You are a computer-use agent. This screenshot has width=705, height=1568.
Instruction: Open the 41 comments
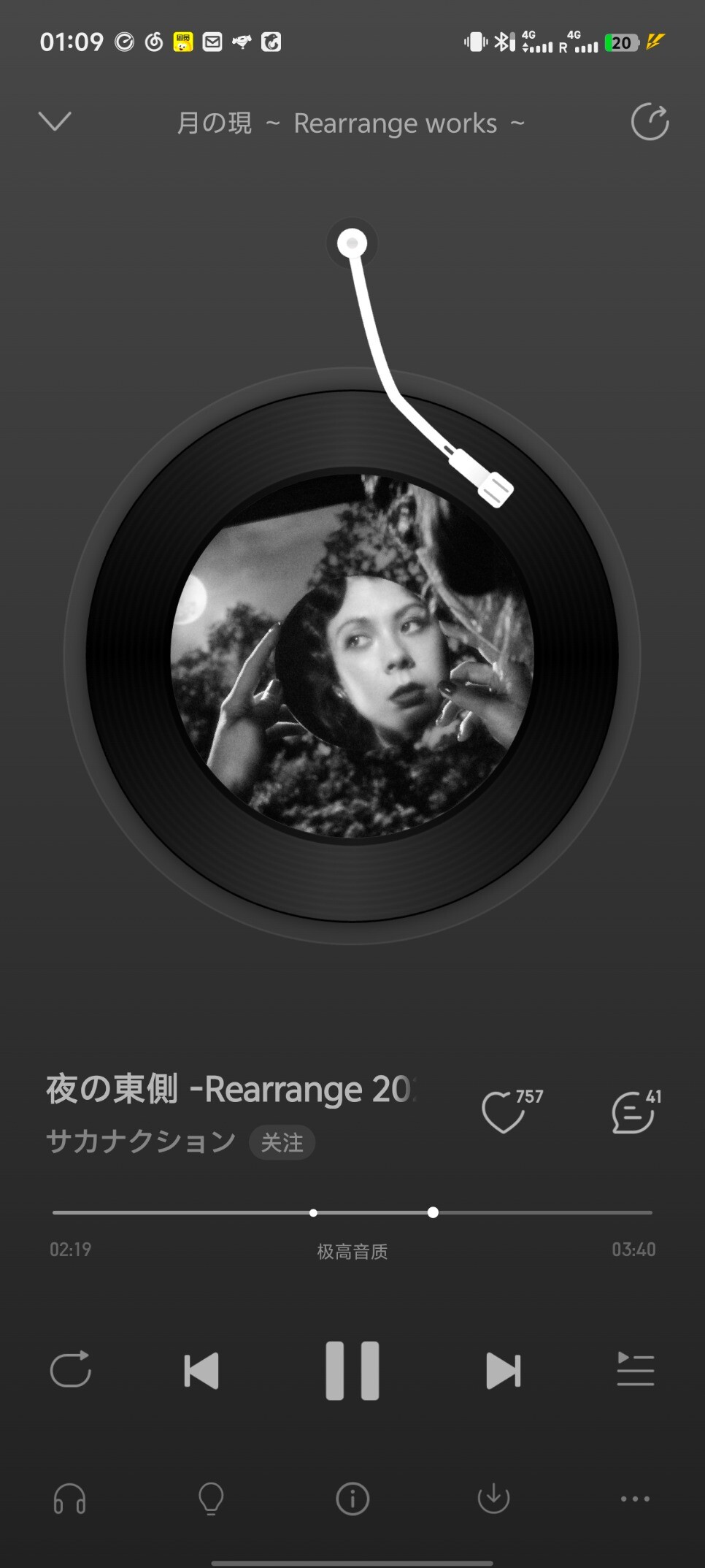pos(633,1112)
